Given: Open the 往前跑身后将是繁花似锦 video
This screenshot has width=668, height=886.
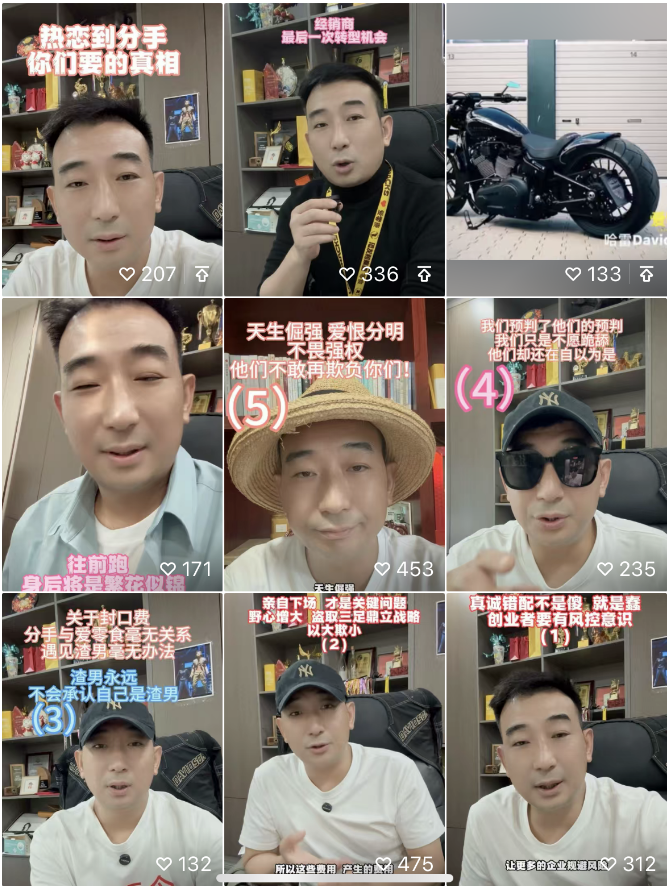Looking at the screenshot, I should tap(111, 444).
